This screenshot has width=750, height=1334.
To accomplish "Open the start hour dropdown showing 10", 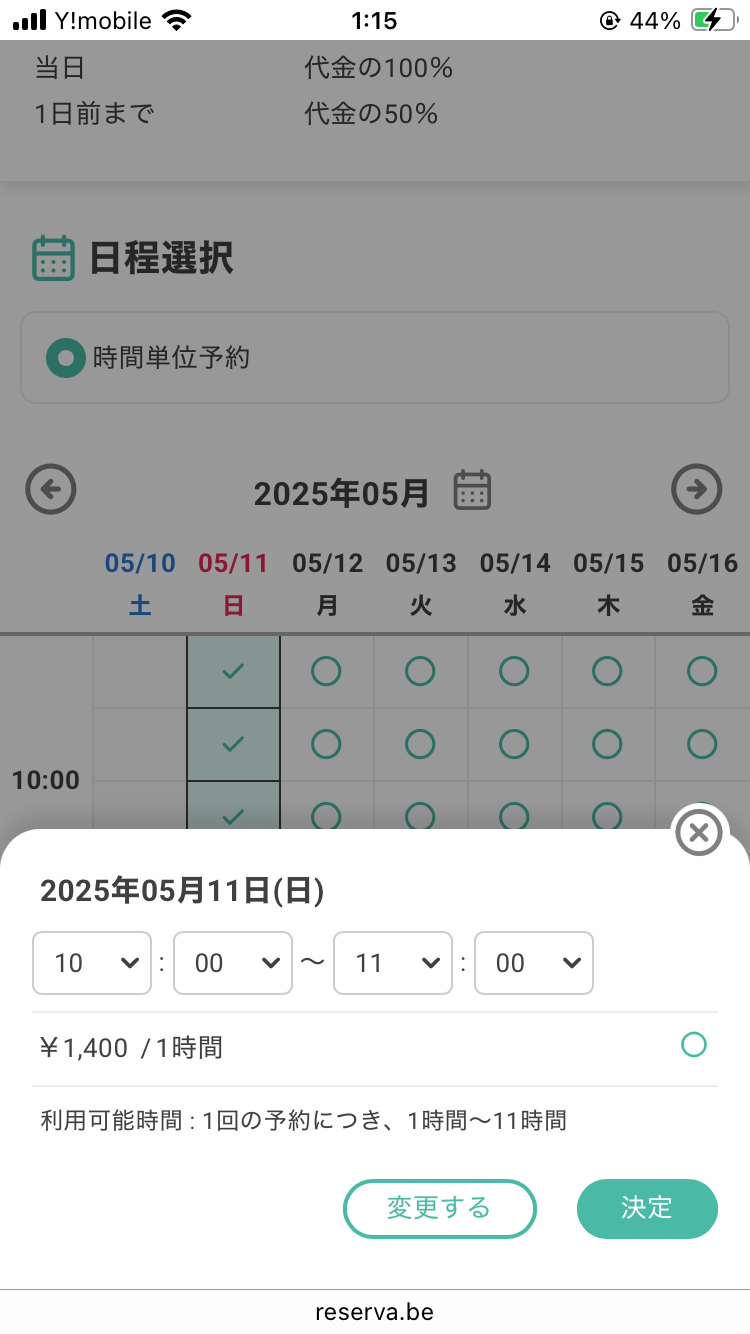I will (x=92, y=963).
